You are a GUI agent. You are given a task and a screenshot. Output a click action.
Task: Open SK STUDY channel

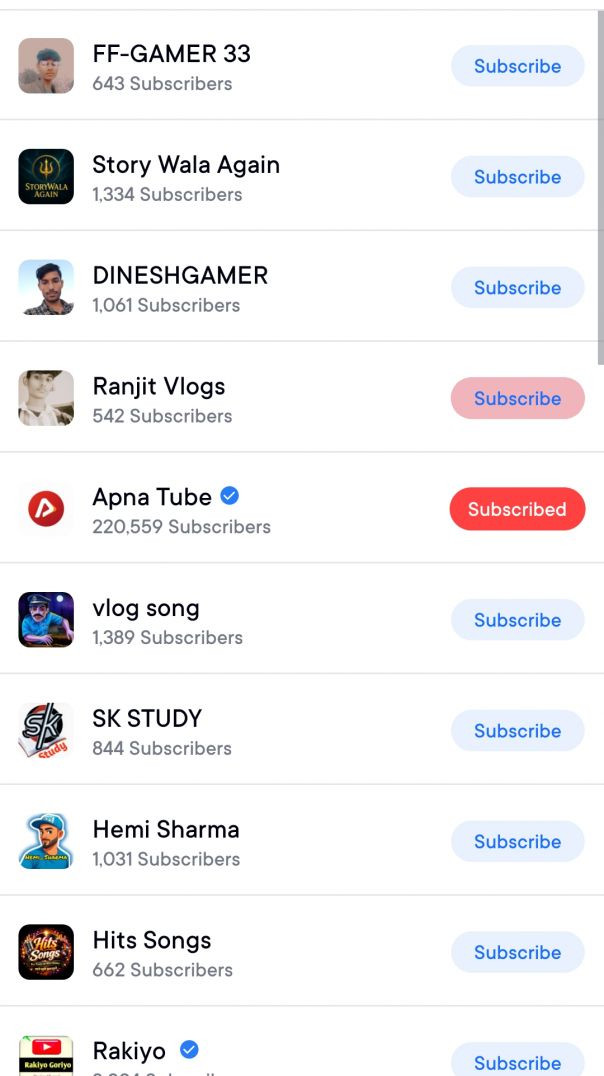pyautogui.click(x=147, y=719)
